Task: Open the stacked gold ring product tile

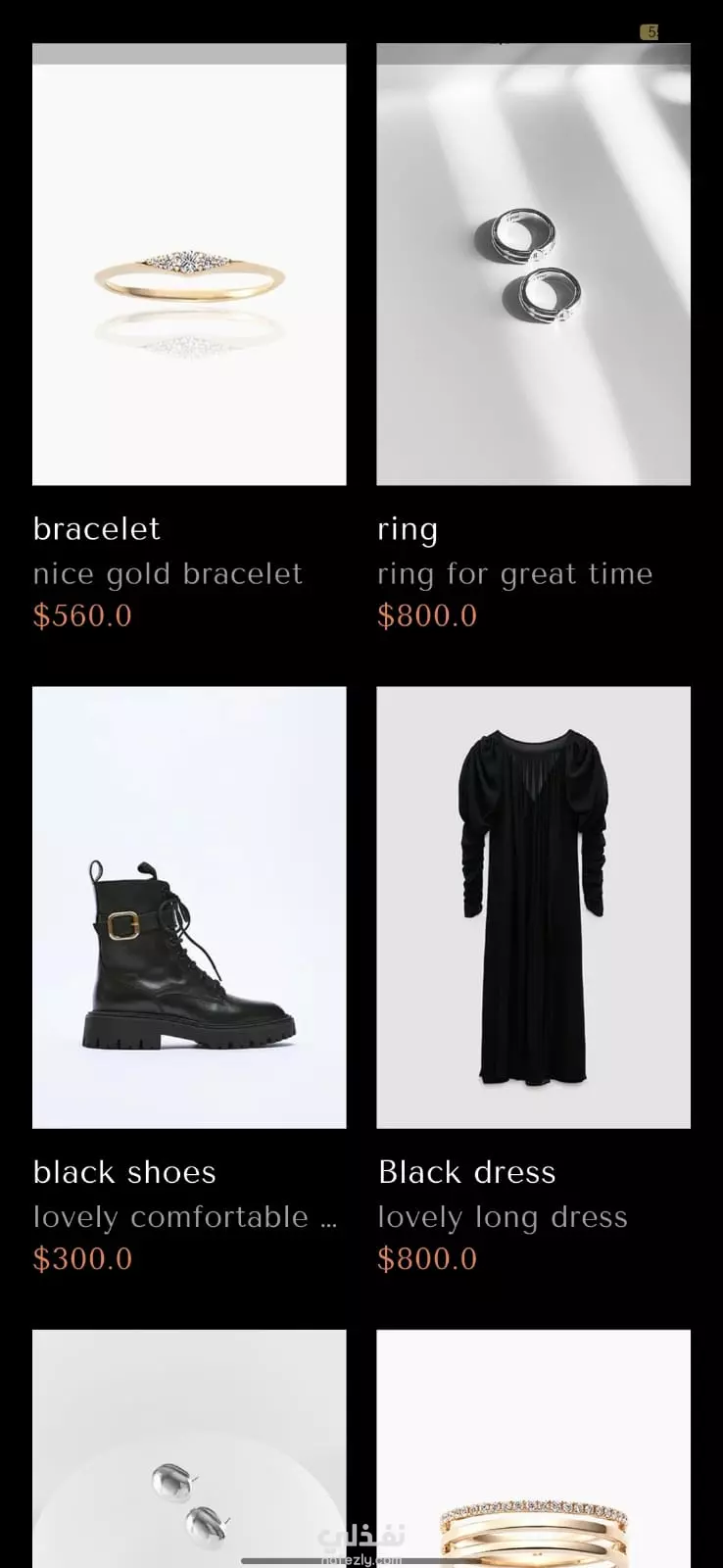Action: point(533,1448)
